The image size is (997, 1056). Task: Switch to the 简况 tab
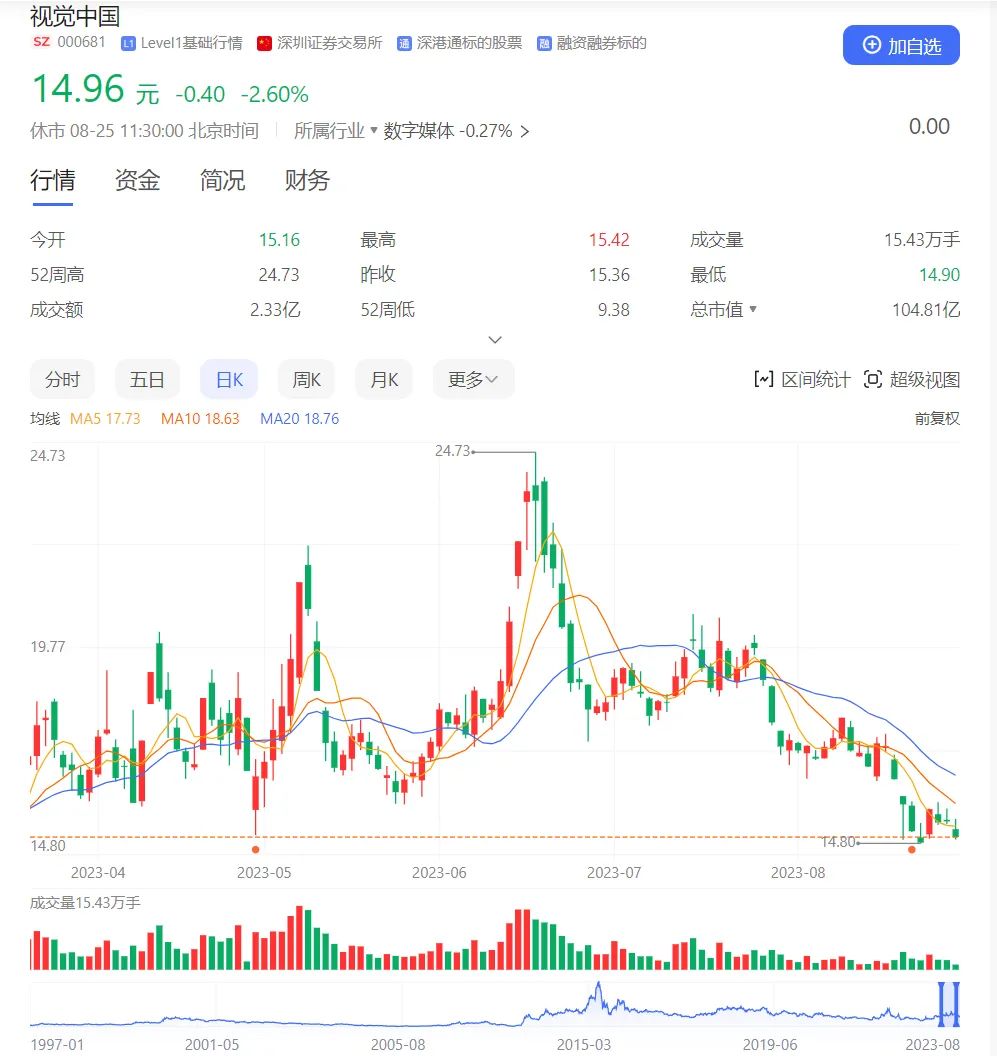[x=222, y=181]
